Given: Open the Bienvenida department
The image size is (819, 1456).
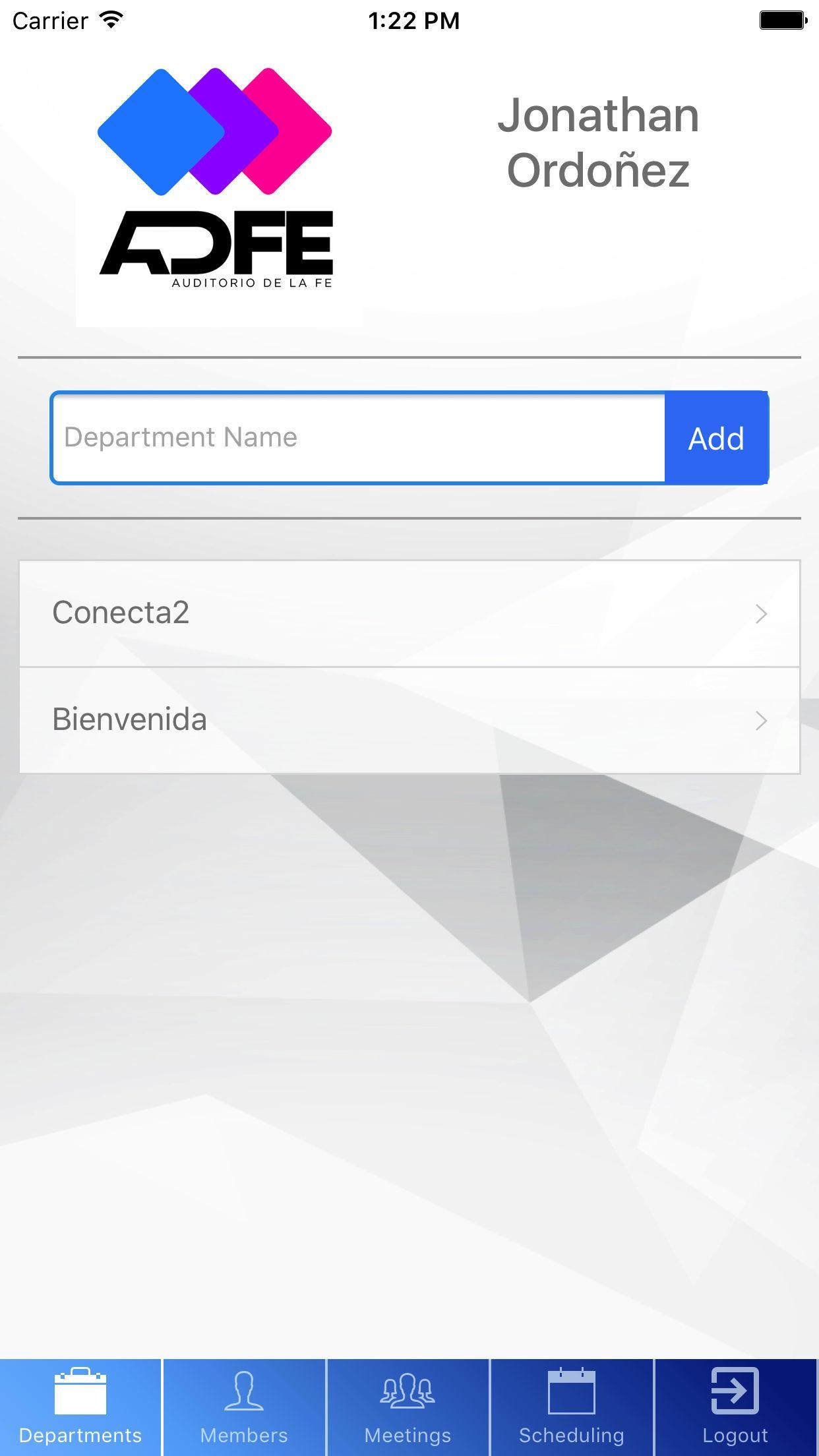Looking at the screenshot, I should [x=409, y=720].
